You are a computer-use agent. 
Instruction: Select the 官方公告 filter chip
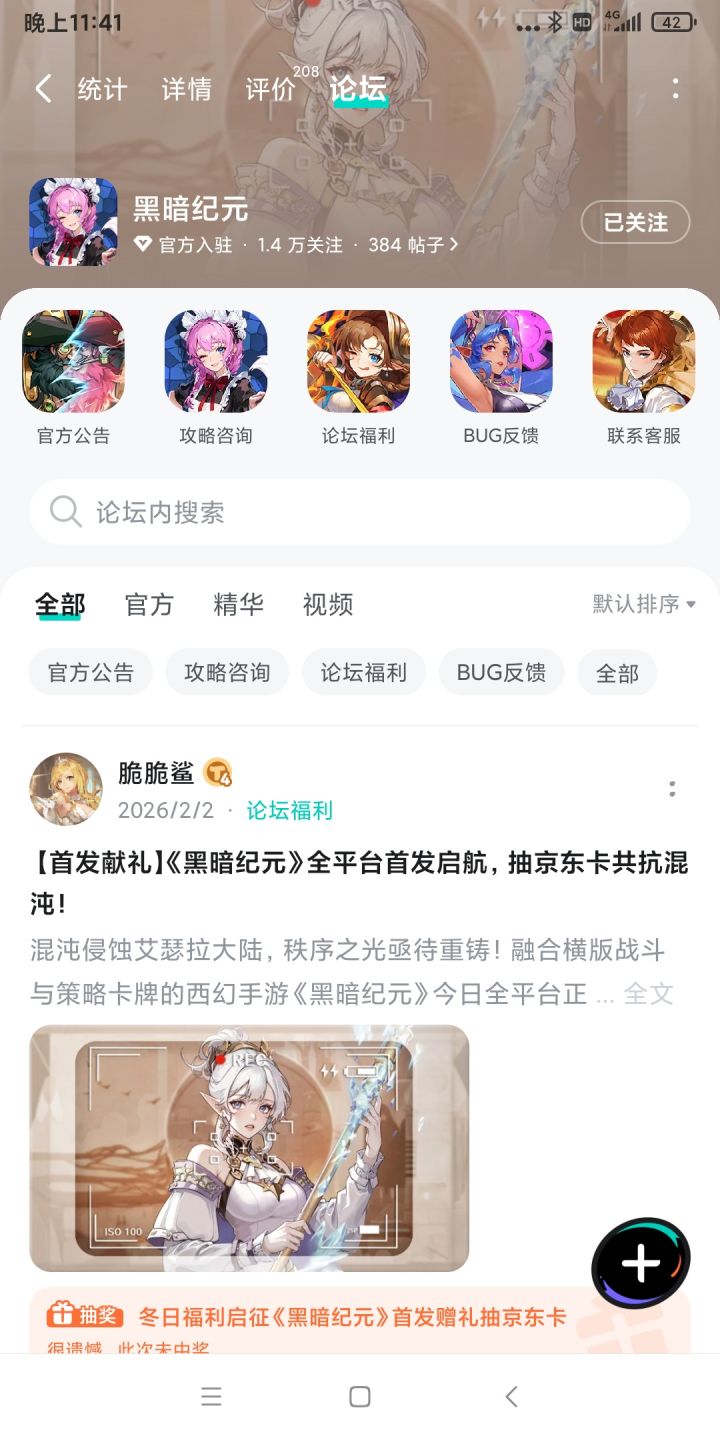click(90, 672)
